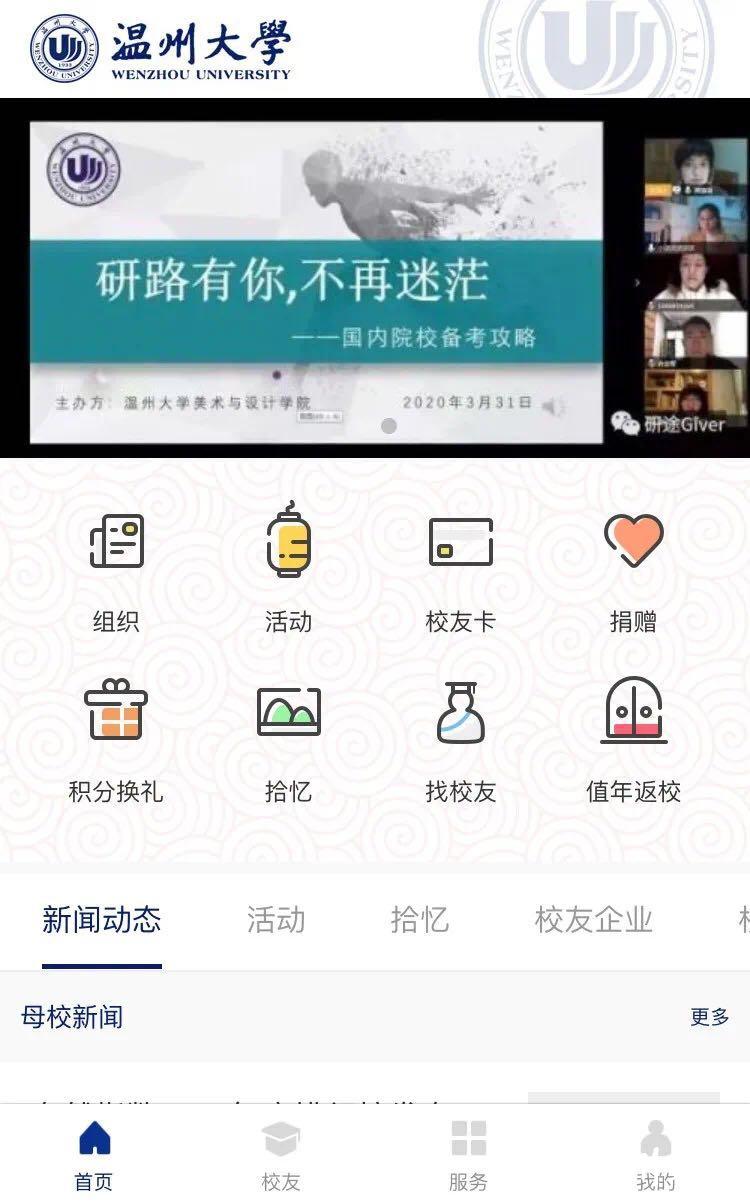Switch to the 校友 bottom tab
750x1203 pixels.
click(x=281, y=1155)
